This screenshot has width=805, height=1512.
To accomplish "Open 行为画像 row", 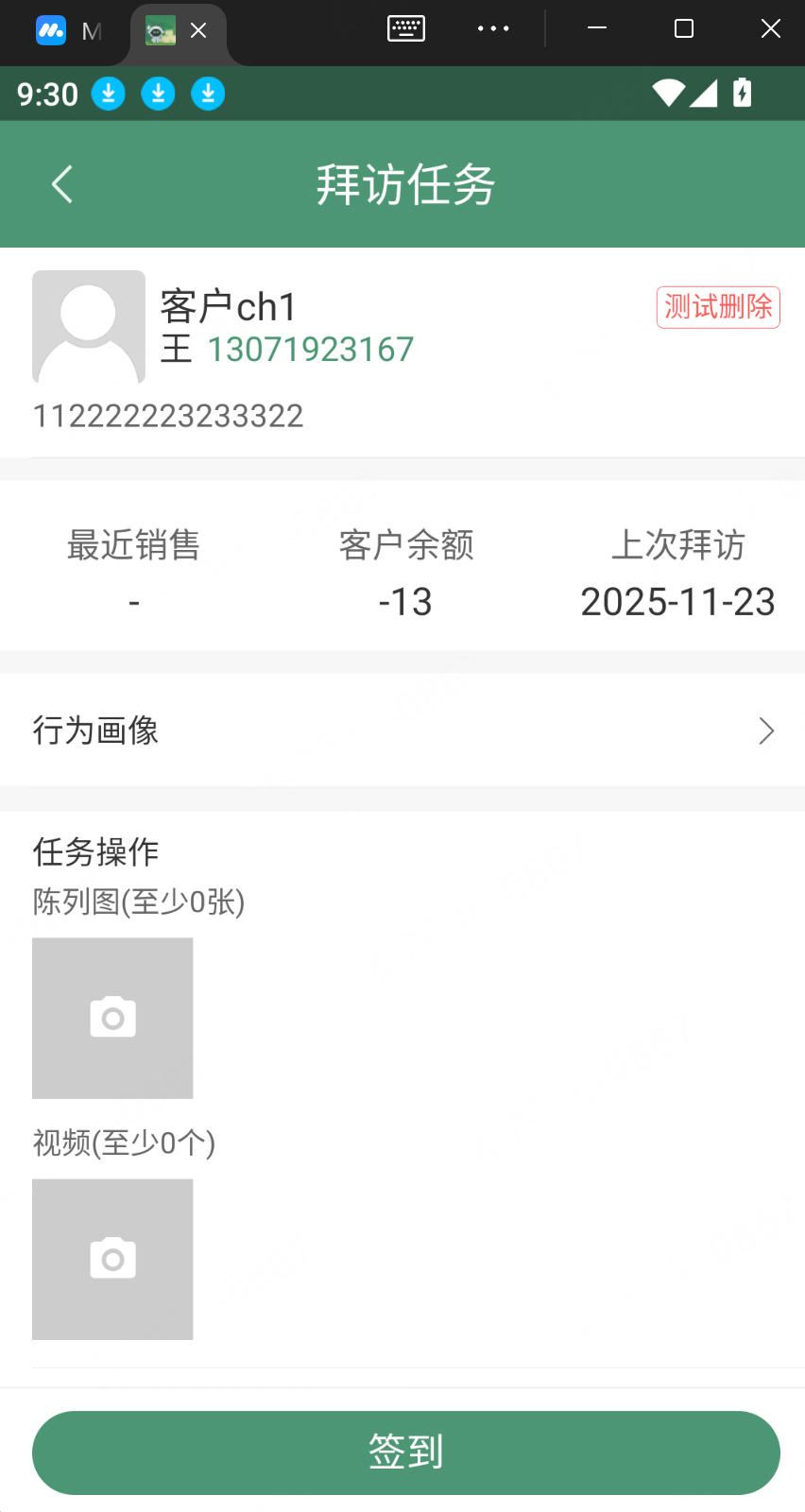I will 402,730.
